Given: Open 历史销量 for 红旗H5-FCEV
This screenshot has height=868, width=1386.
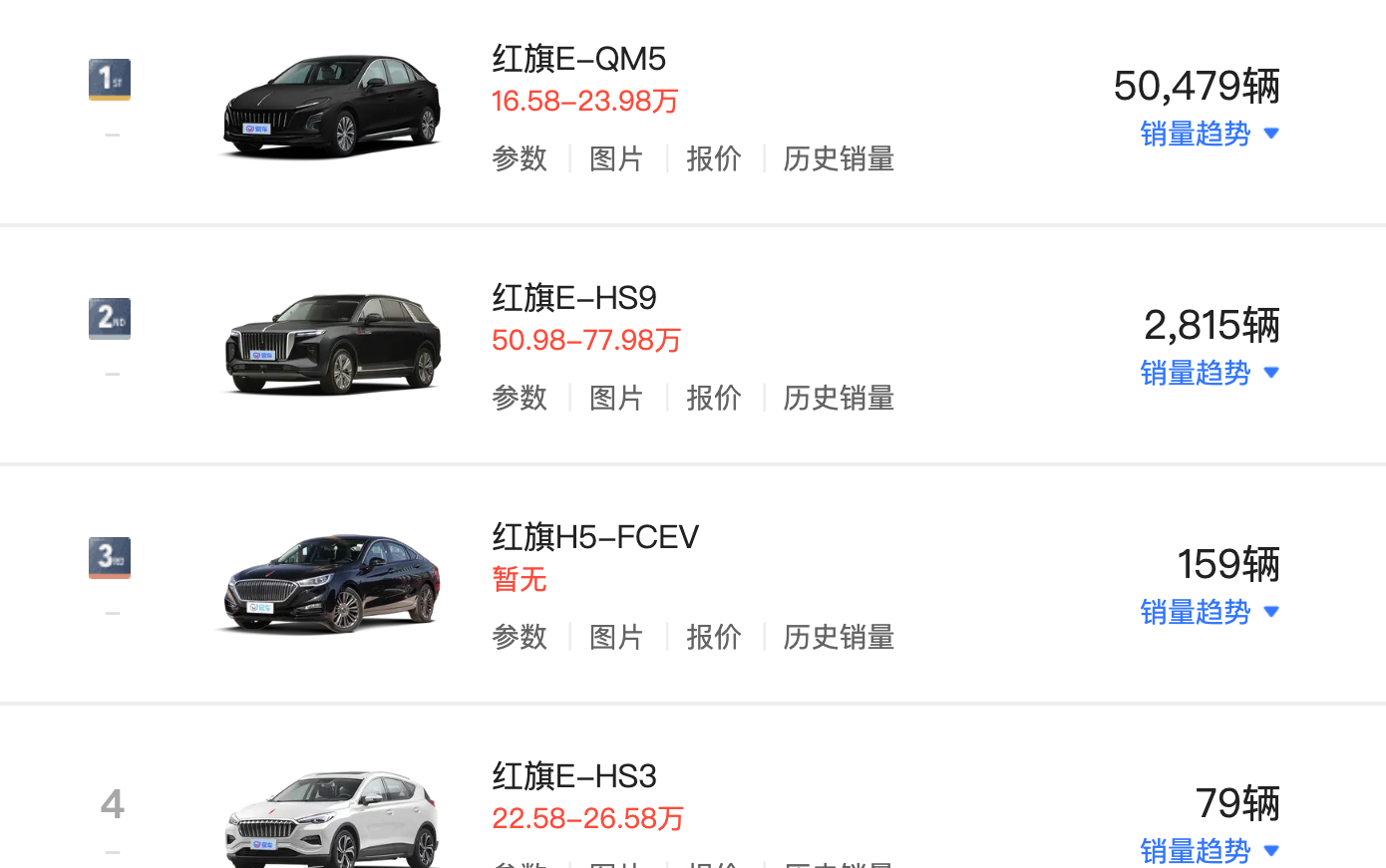Looking at the screenshot, I should (839, 637).
